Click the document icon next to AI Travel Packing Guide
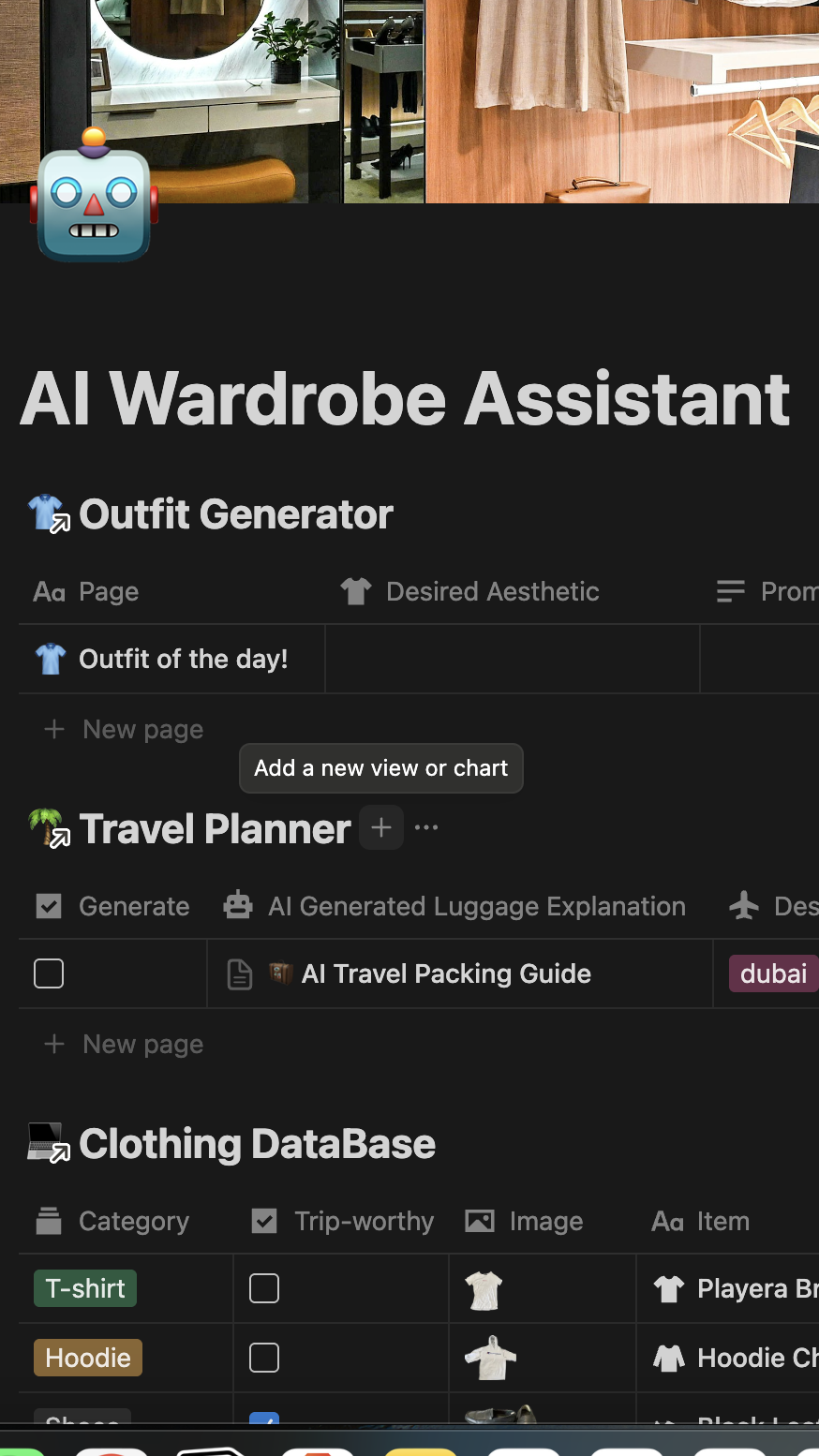This screenshot has height=1456, width=819. [240, 973]
